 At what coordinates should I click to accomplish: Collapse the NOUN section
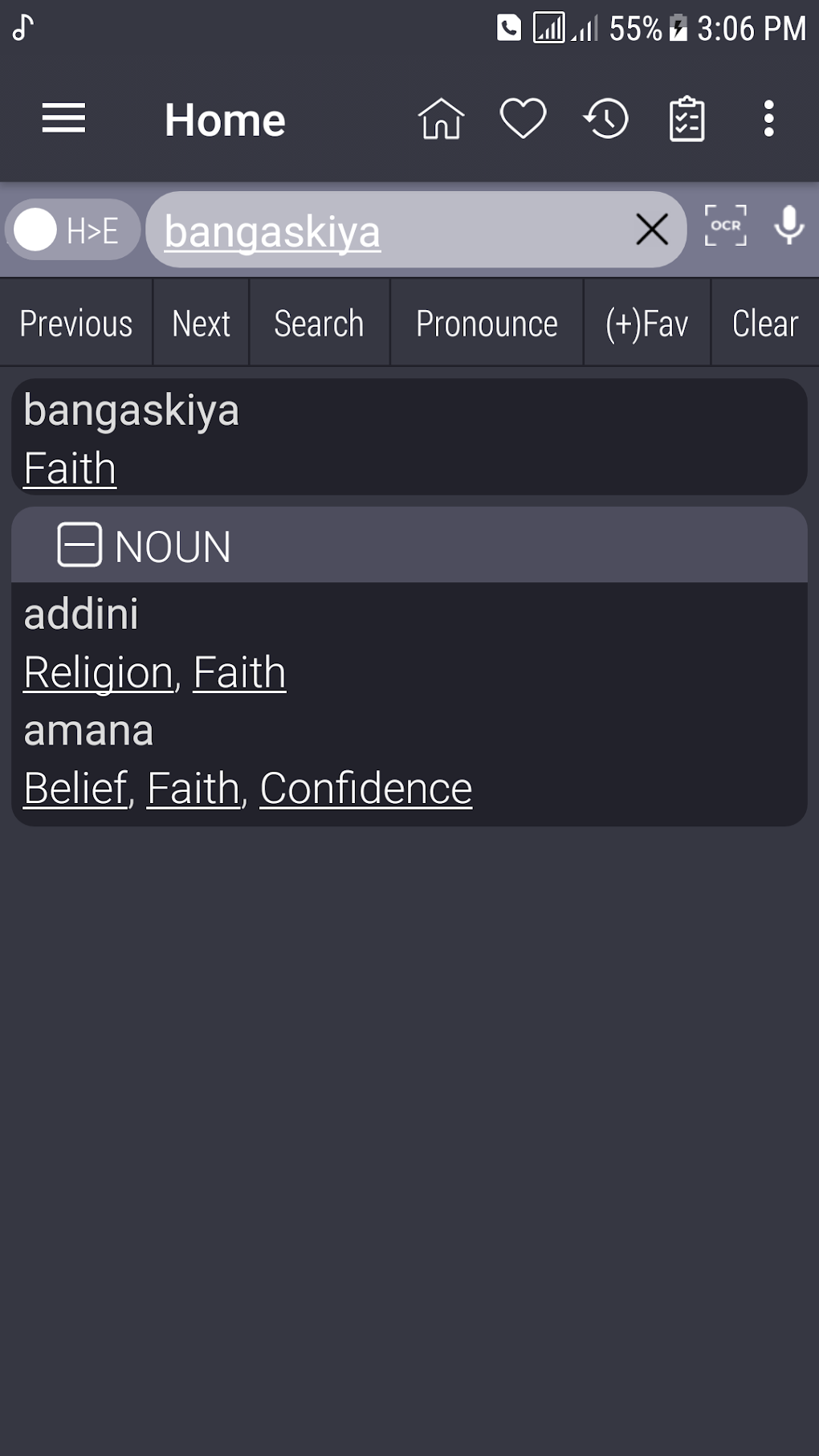point(79,545)
